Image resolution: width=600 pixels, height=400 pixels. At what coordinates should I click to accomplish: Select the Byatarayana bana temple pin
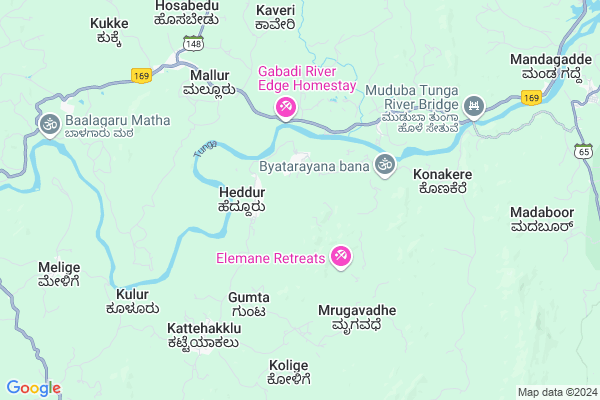385,165
